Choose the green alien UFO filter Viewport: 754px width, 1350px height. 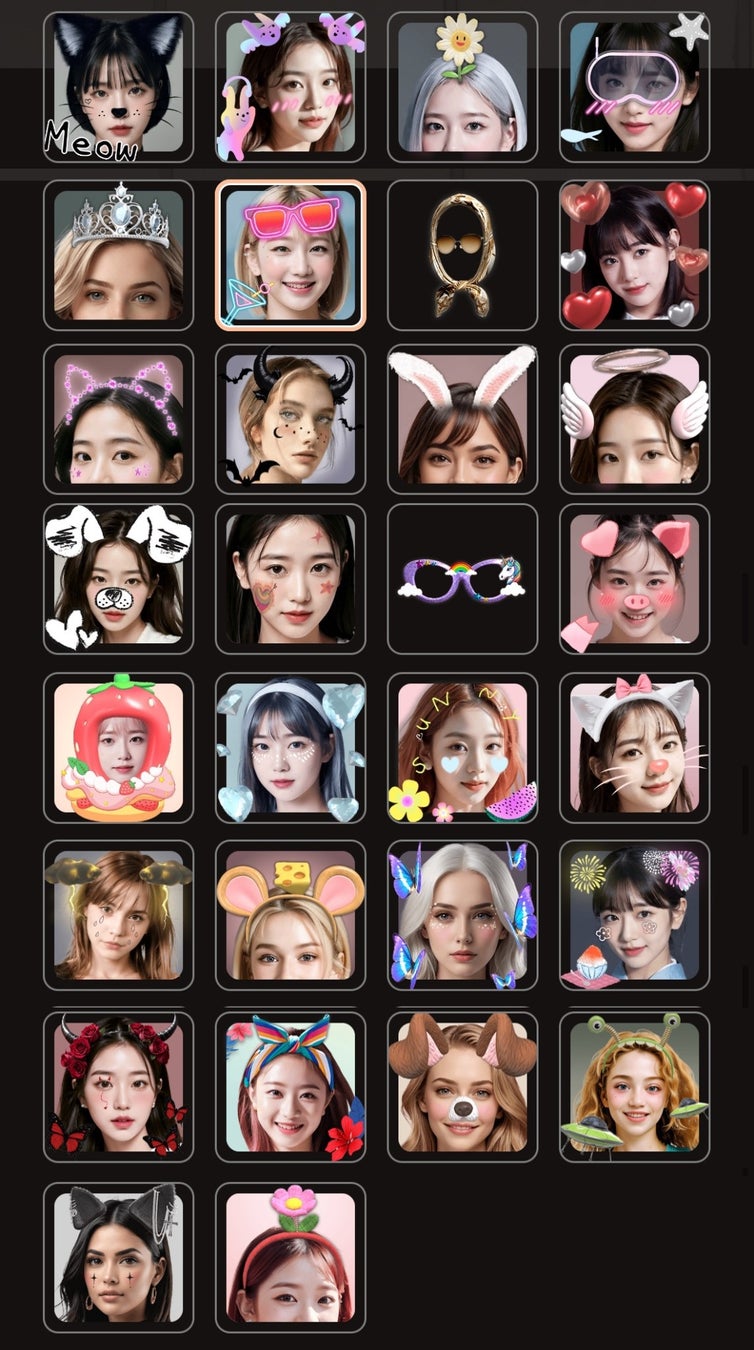click(x=634, y=1087)
